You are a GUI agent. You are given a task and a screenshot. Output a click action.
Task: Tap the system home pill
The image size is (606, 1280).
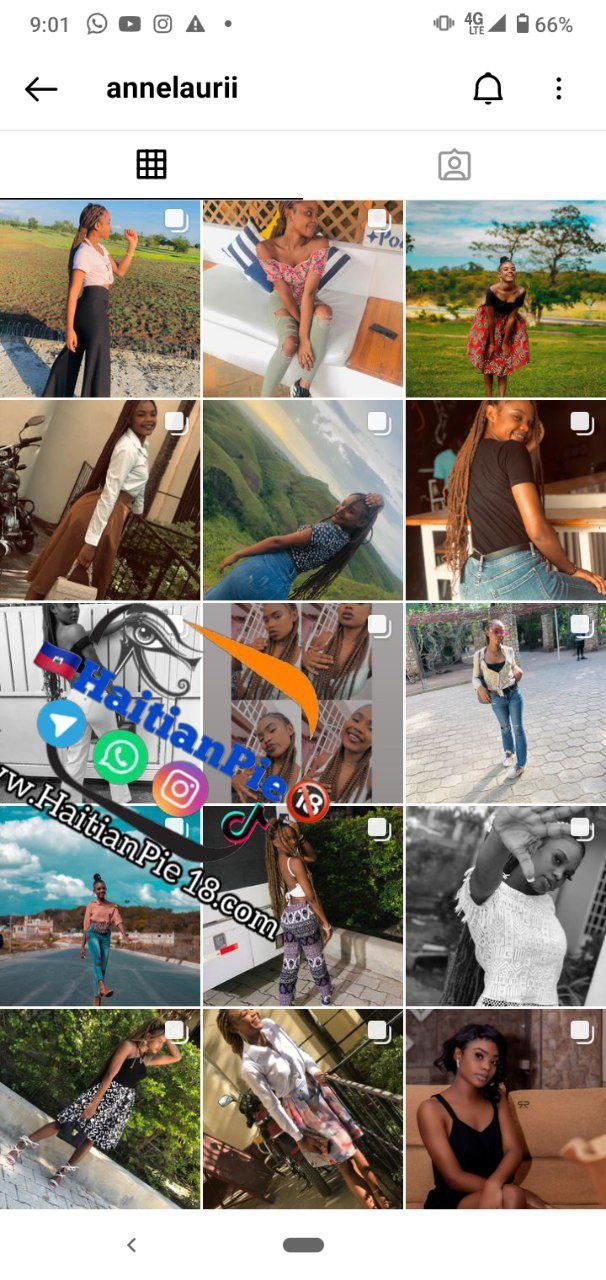pyautogui.click(x=303, y=1245)
